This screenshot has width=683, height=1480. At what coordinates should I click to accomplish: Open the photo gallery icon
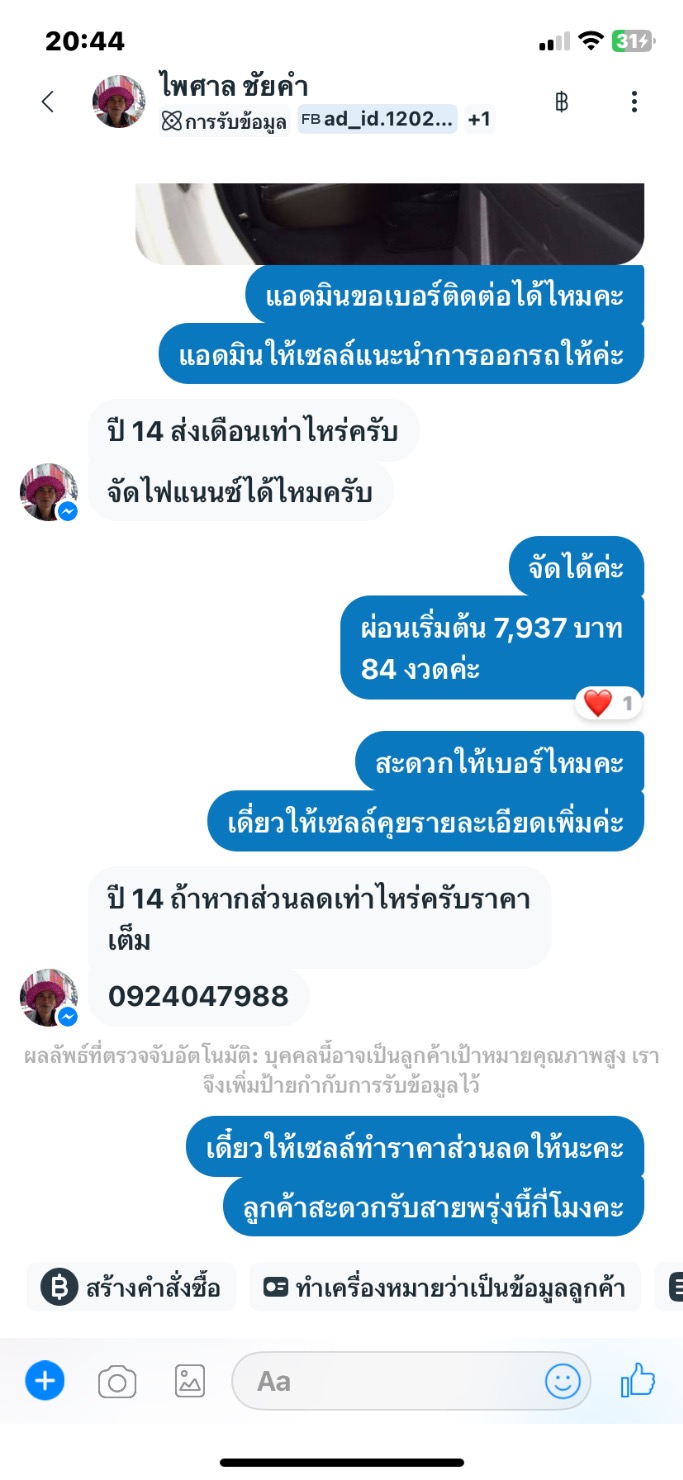click(190, 1381)
